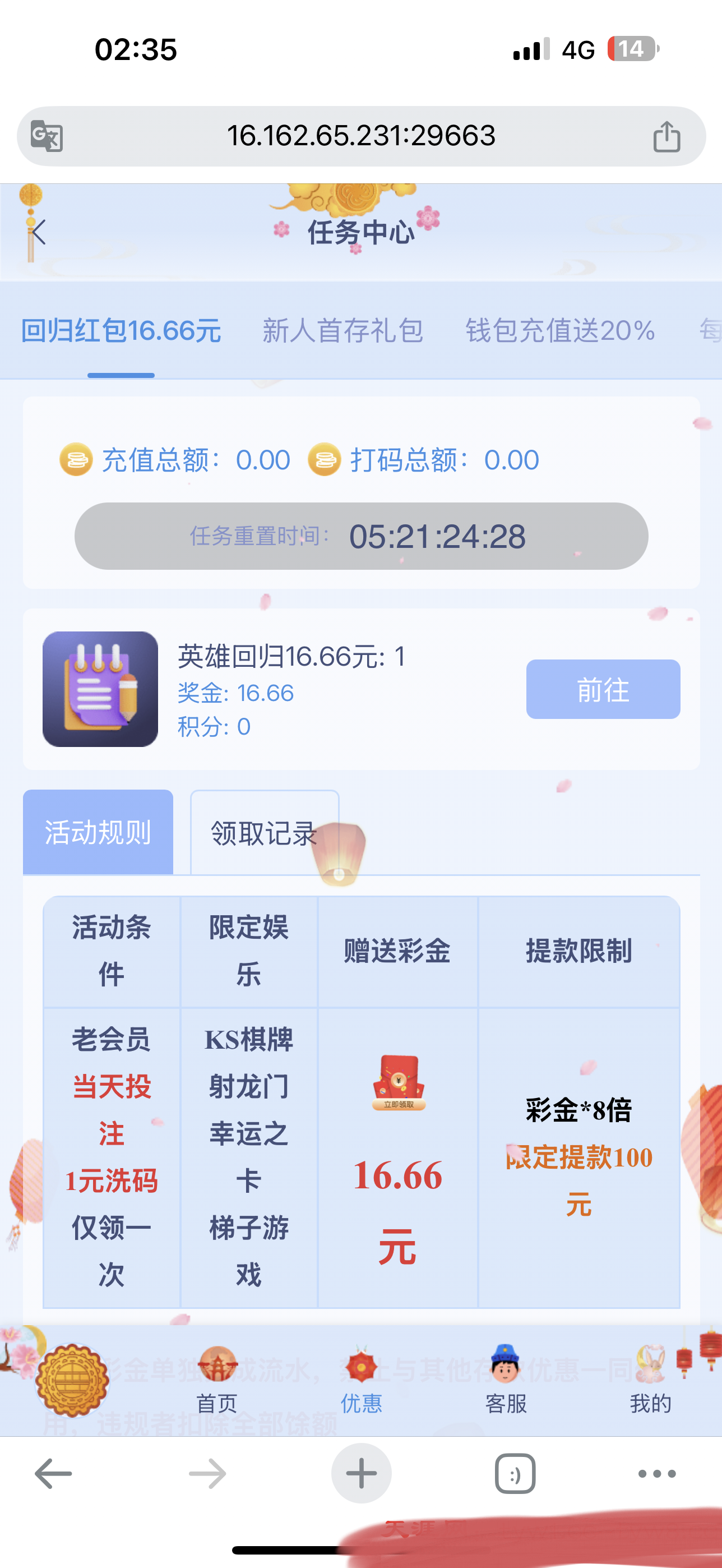Switch to 新人首存礼包 tab

(343, 331)
